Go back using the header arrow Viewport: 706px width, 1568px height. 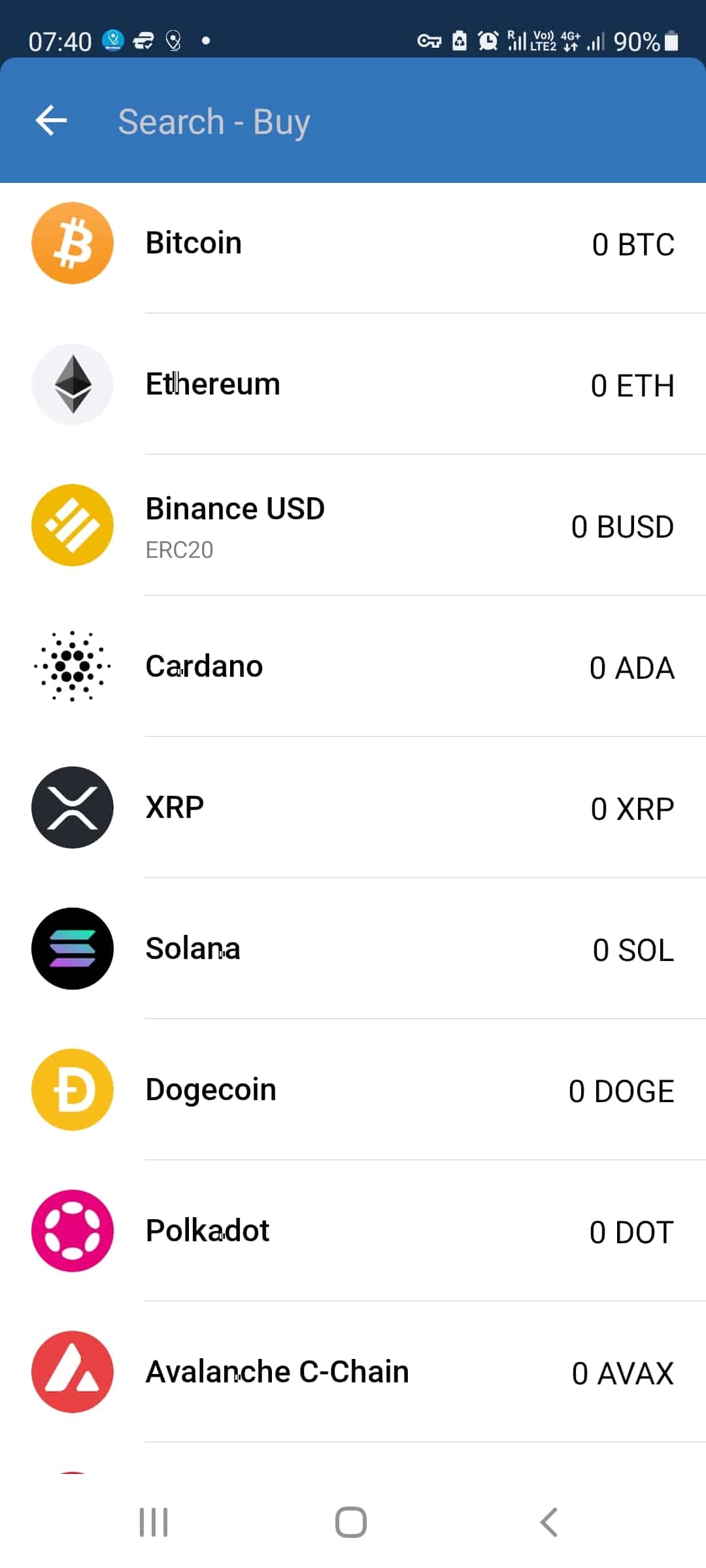tap(51, 121)
